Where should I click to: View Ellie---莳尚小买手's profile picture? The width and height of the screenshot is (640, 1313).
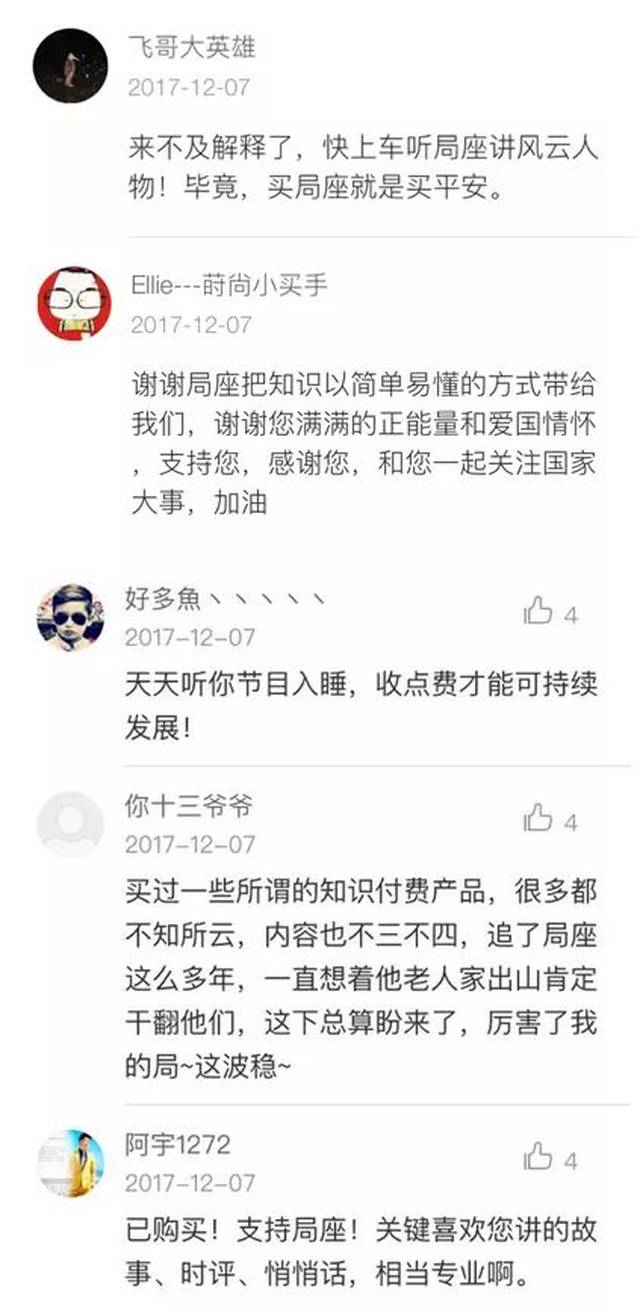pos(73,303)
